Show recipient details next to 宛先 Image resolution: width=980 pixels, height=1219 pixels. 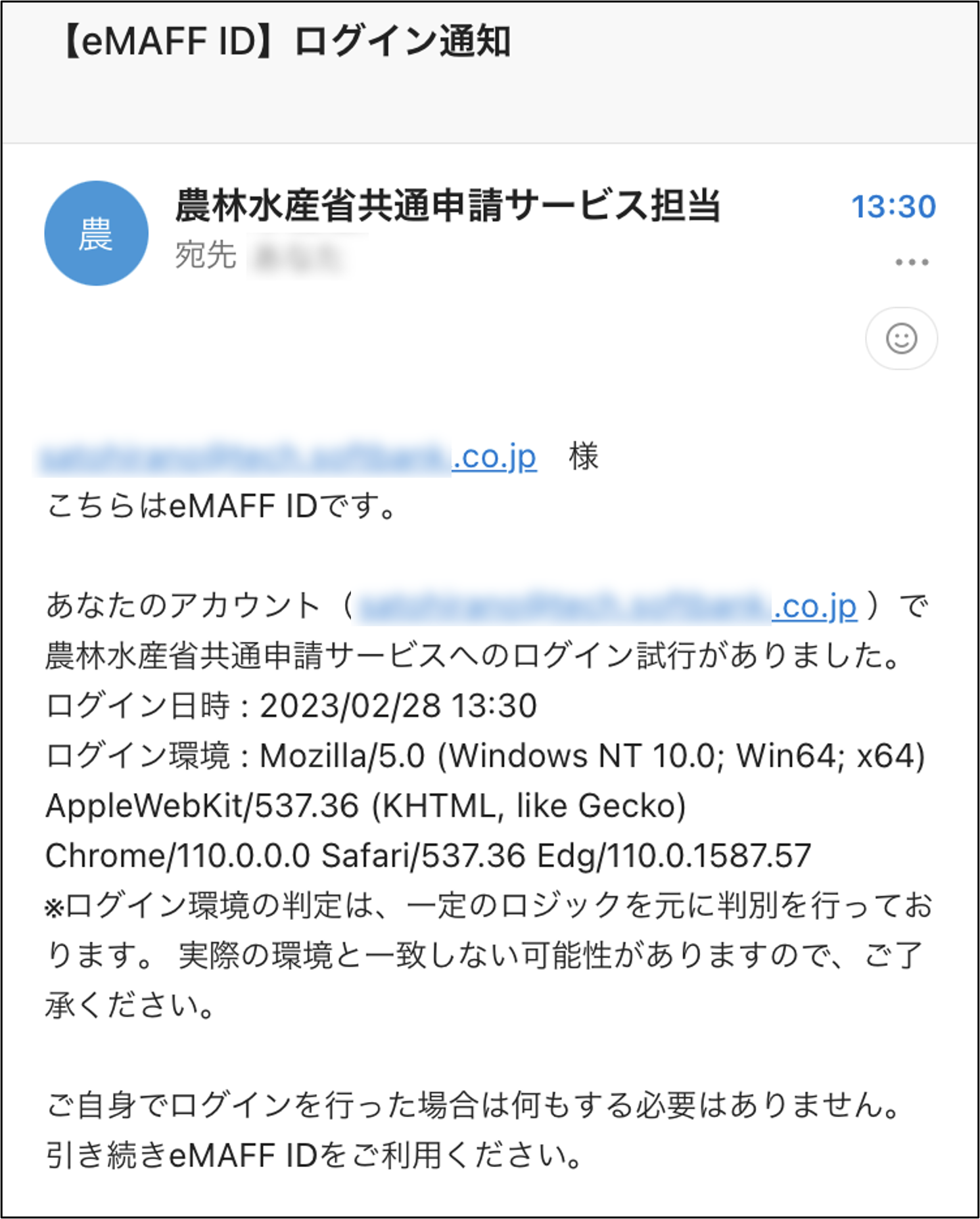(x=299, y=256)
